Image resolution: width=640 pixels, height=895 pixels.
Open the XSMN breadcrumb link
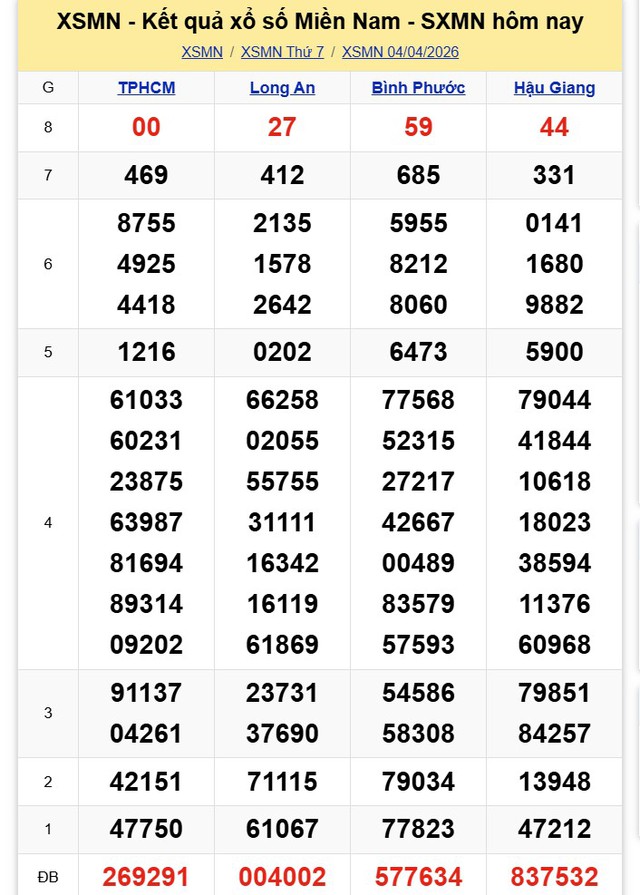pos(202,52)
